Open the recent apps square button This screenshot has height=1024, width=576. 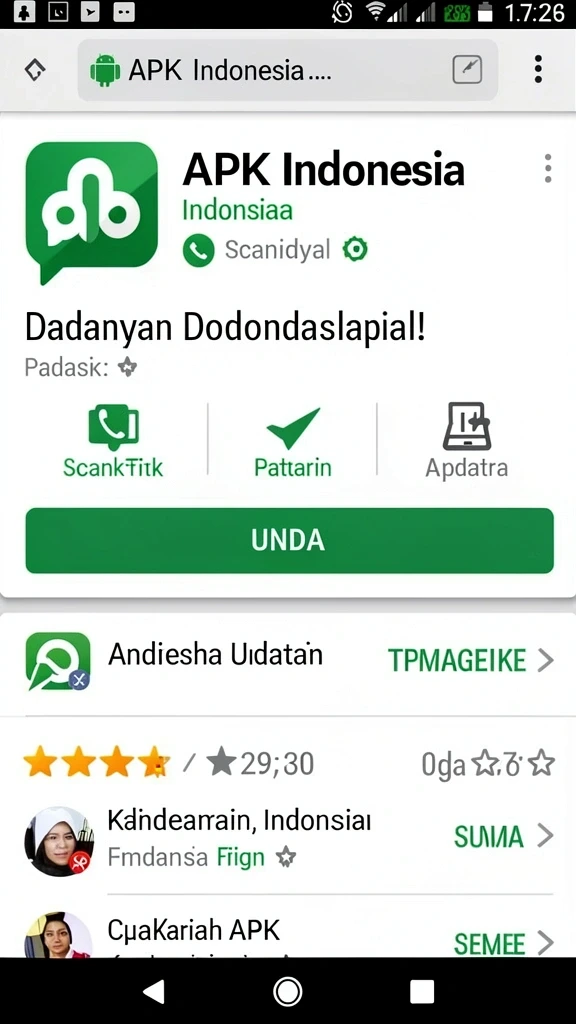(422, 991)
